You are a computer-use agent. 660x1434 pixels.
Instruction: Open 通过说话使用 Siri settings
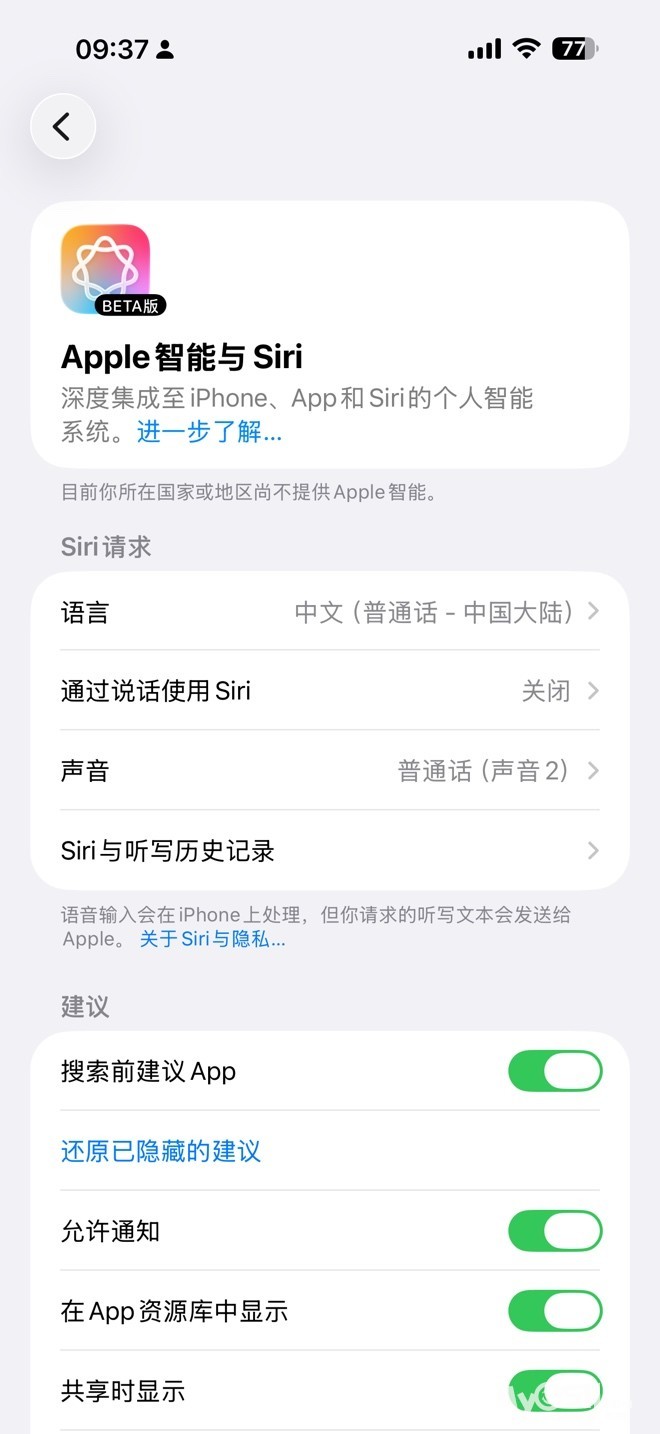pyautogui.click(x=330, y=691)
